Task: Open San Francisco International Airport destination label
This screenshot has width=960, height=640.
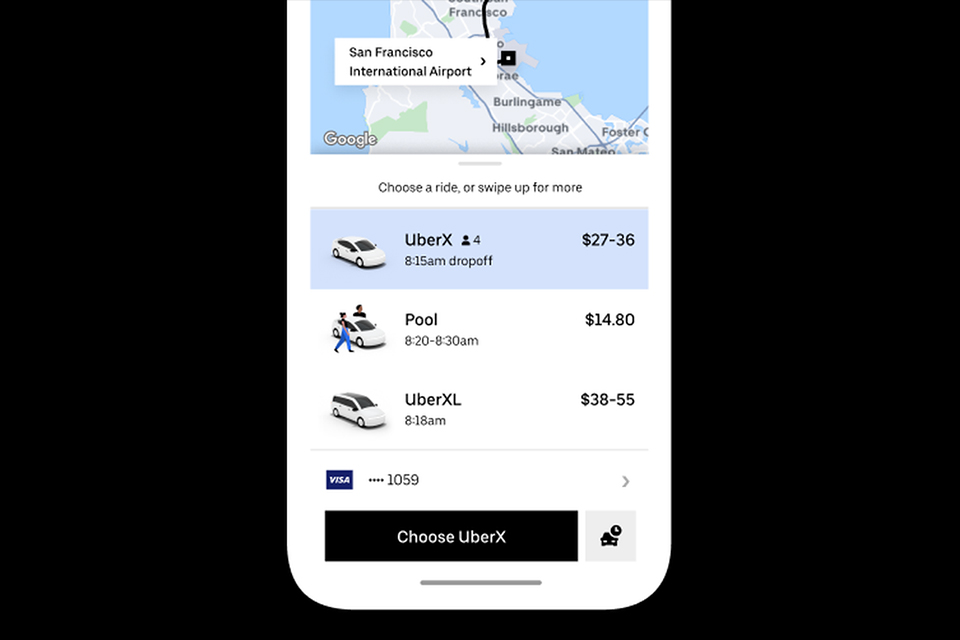Action: 415,62
